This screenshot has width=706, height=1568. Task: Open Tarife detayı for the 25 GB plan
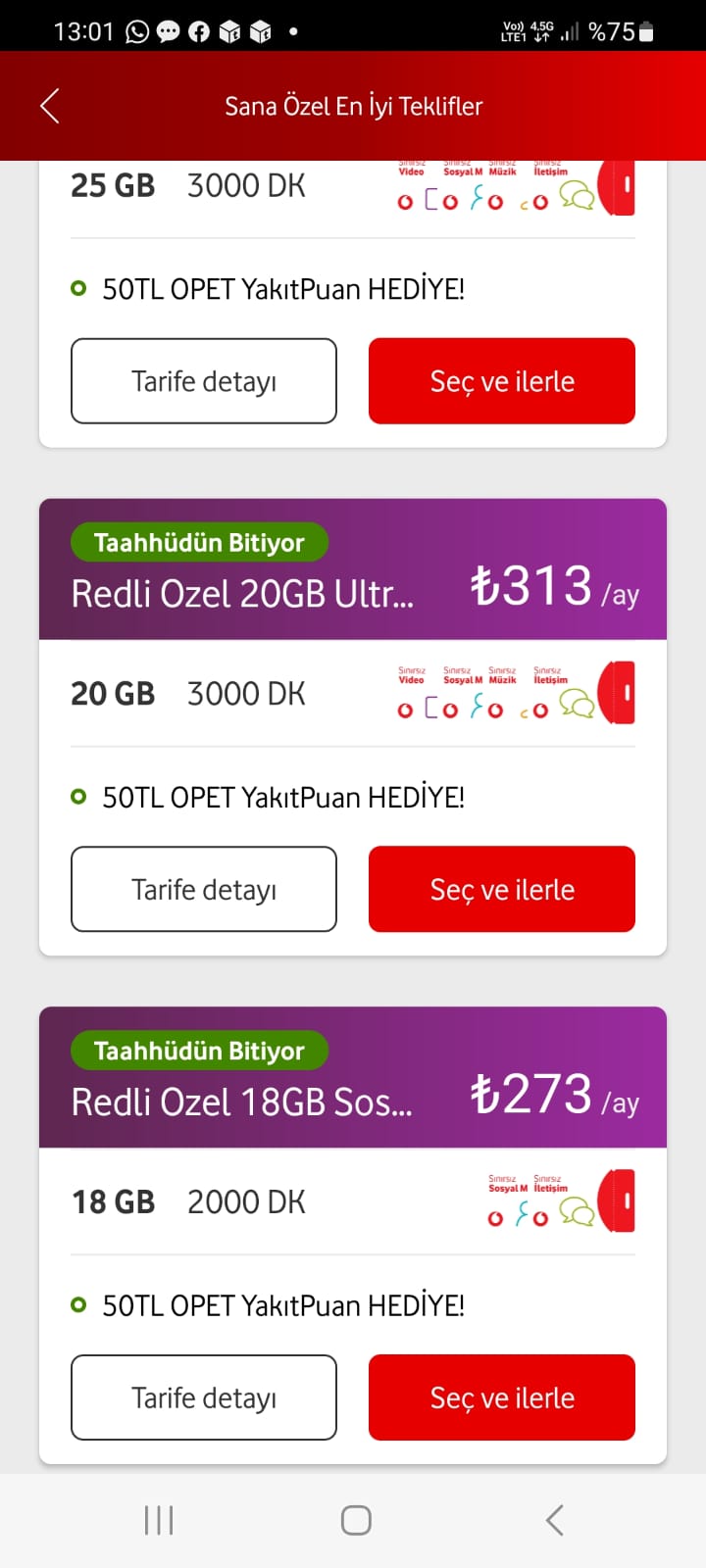click(x=204, y=381)
